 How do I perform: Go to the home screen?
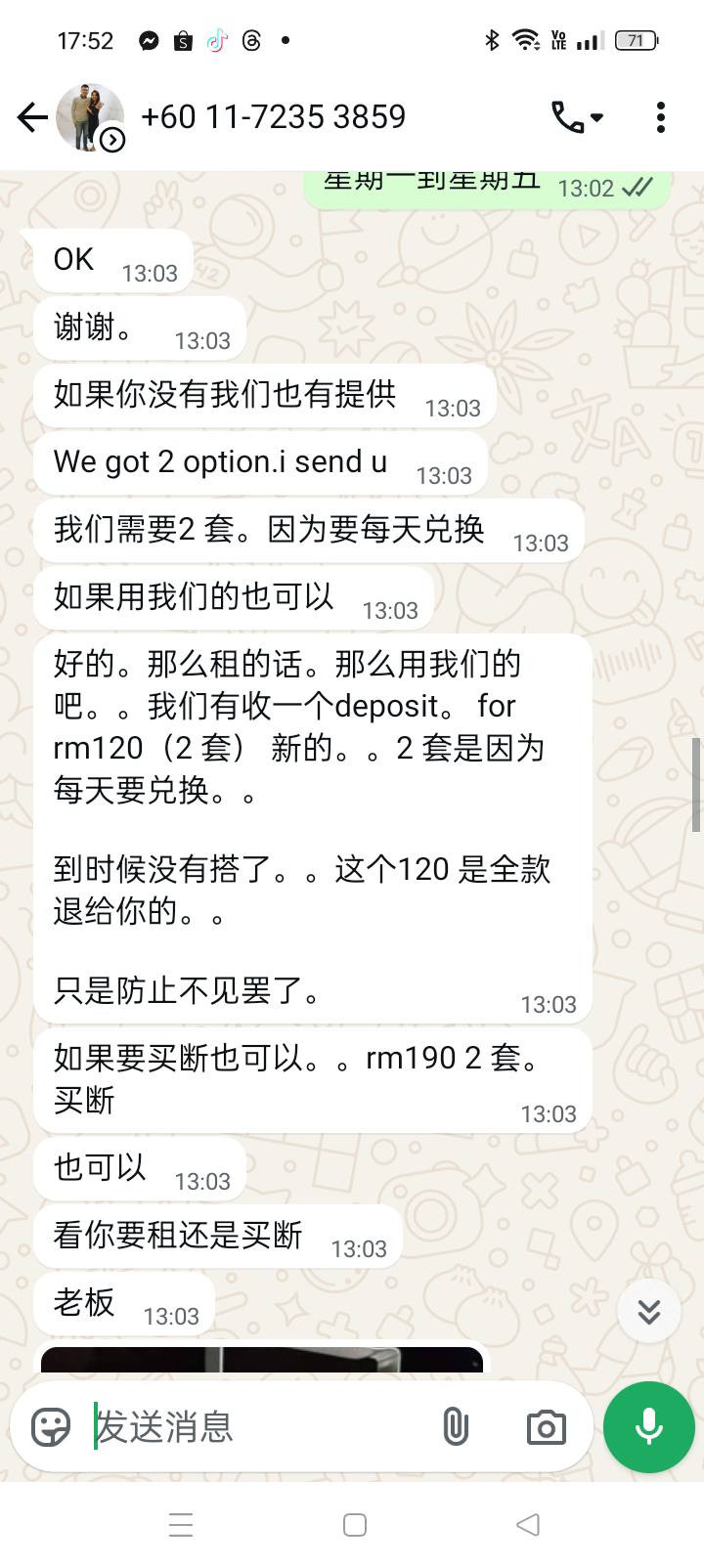tap(355, 1524)
